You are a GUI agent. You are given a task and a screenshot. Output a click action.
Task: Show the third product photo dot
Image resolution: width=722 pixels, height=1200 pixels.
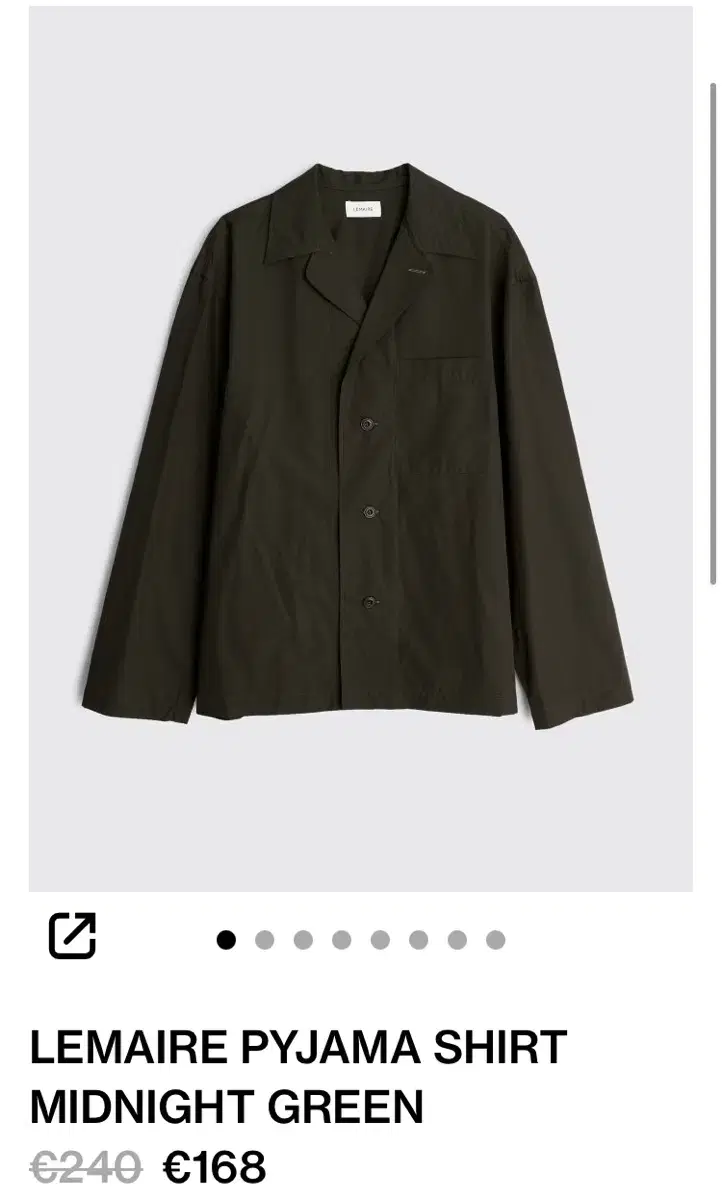coord(303,938)
